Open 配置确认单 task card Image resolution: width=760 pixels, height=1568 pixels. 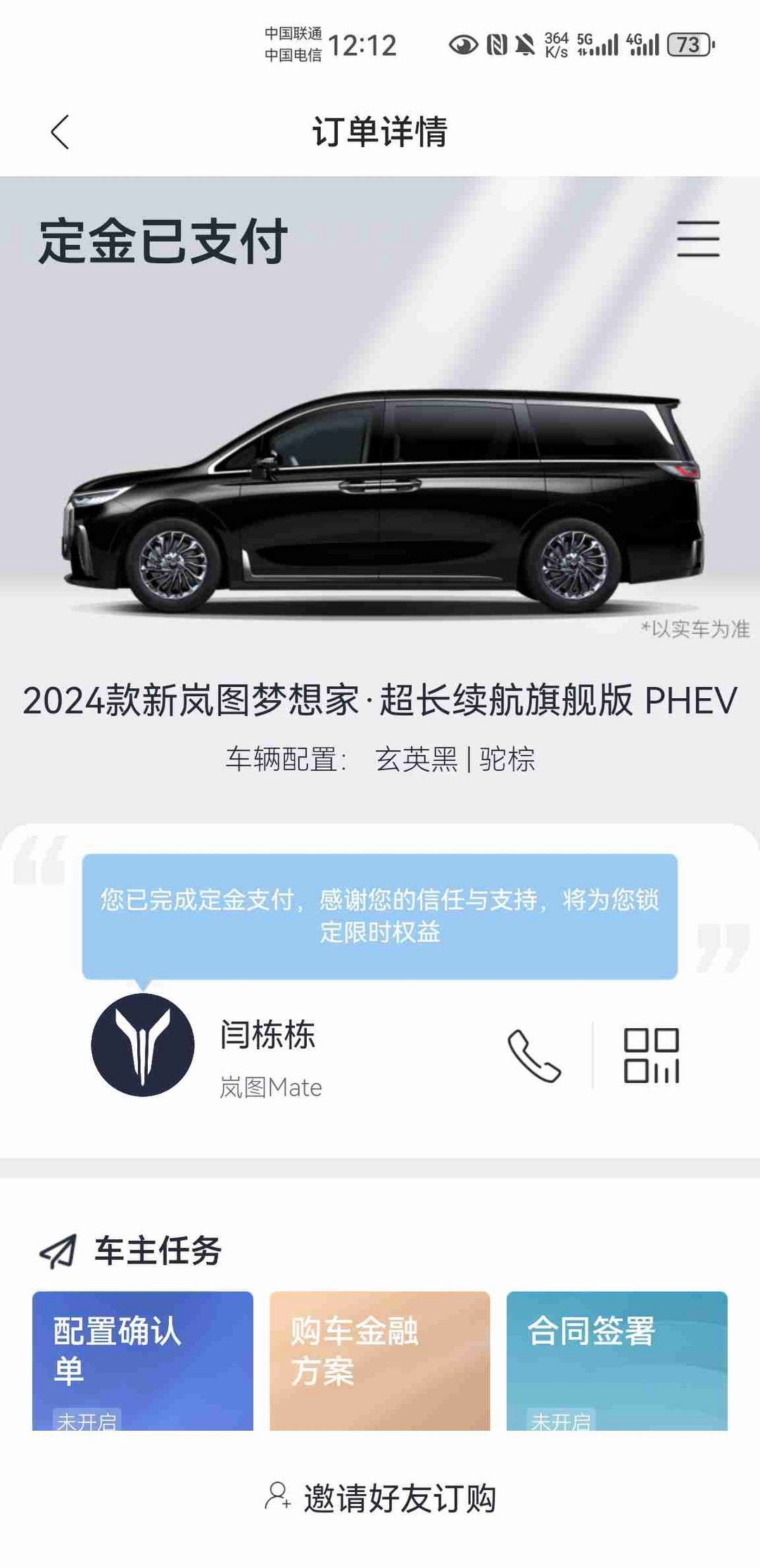(142, 1360)
